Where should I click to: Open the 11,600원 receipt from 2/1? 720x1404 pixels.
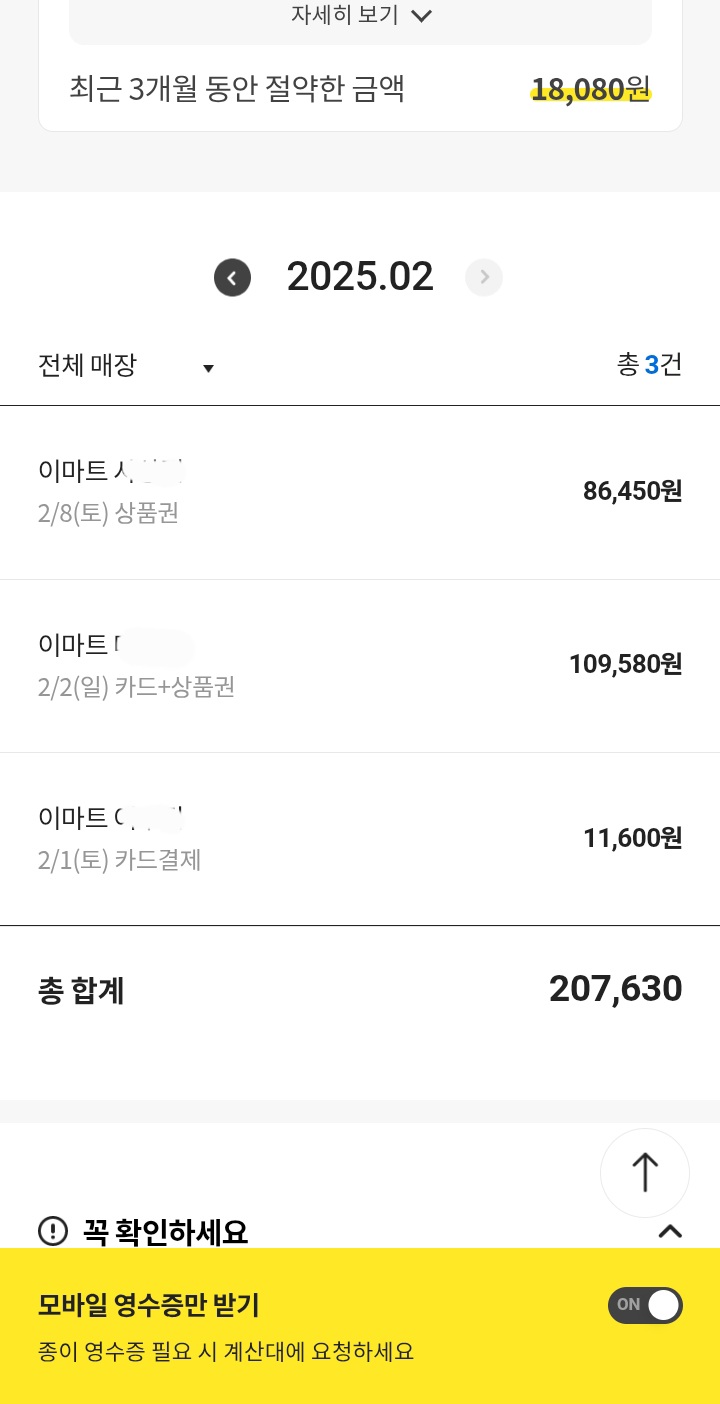coord(360,839)
